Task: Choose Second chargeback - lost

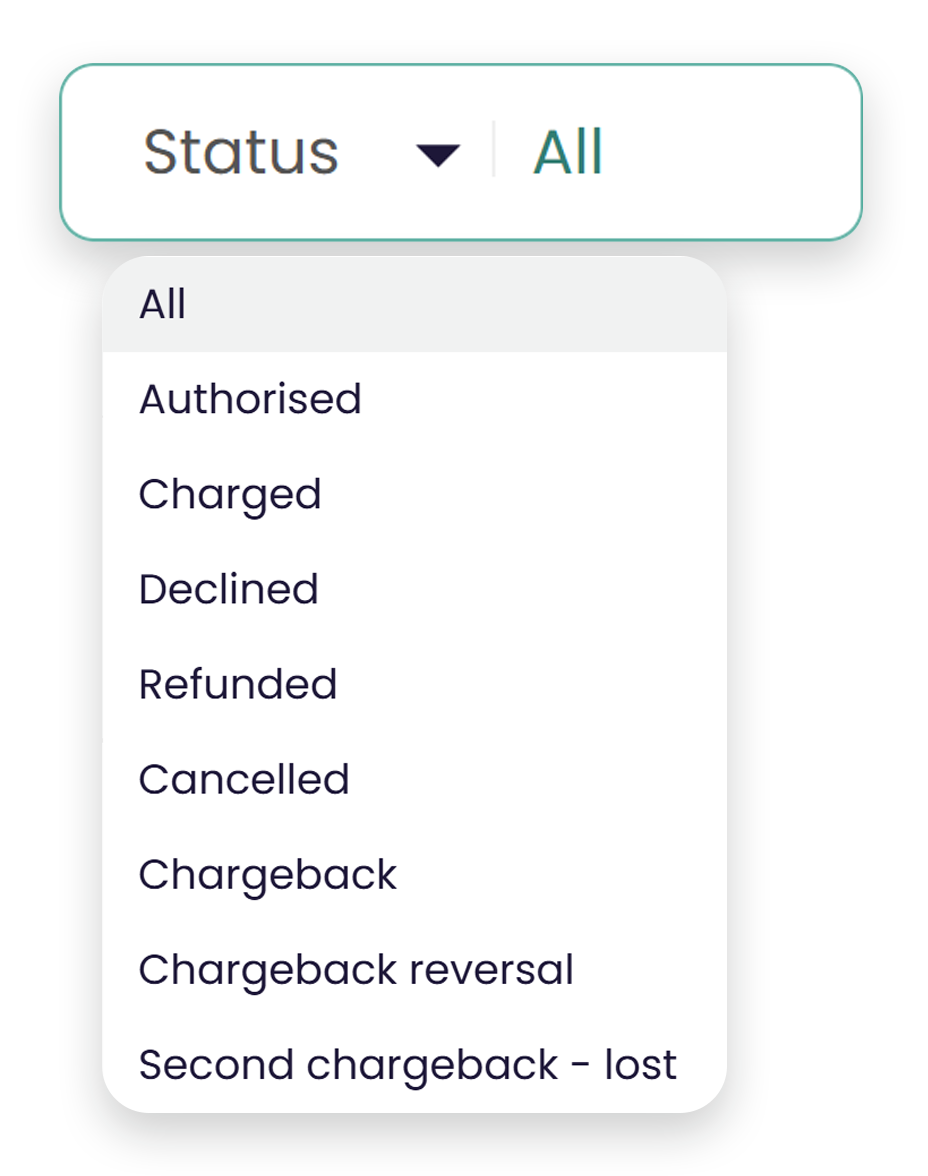Action: (x=408, y=1064)
